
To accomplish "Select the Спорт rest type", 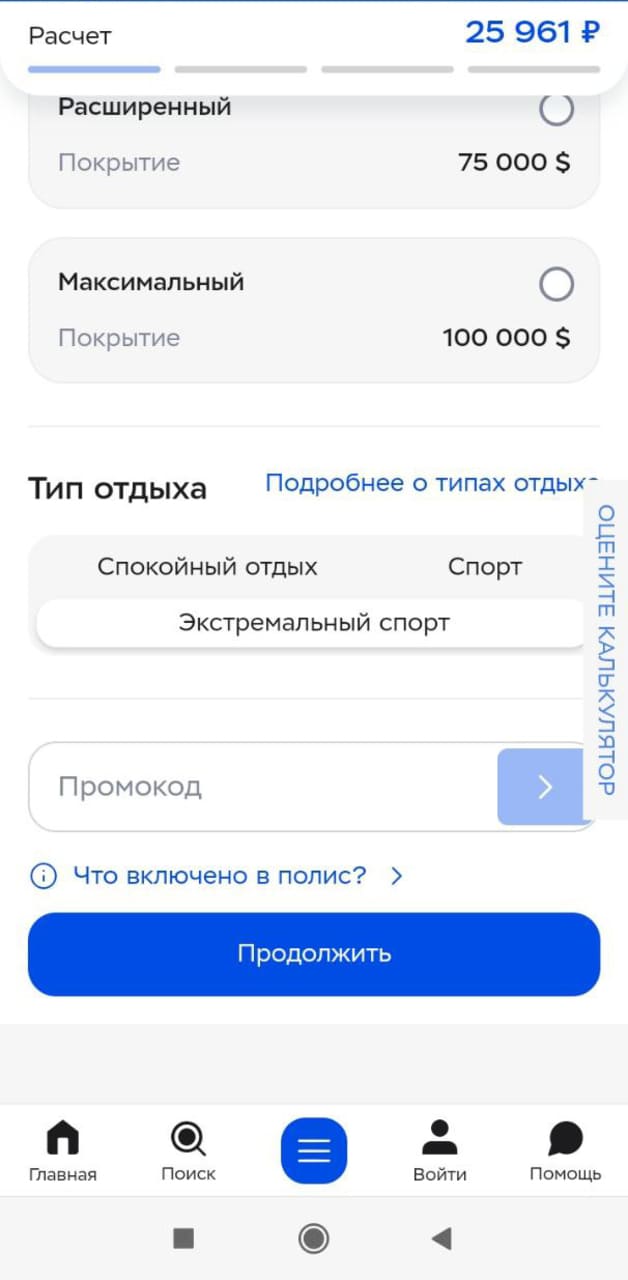I will pos(485,567).
